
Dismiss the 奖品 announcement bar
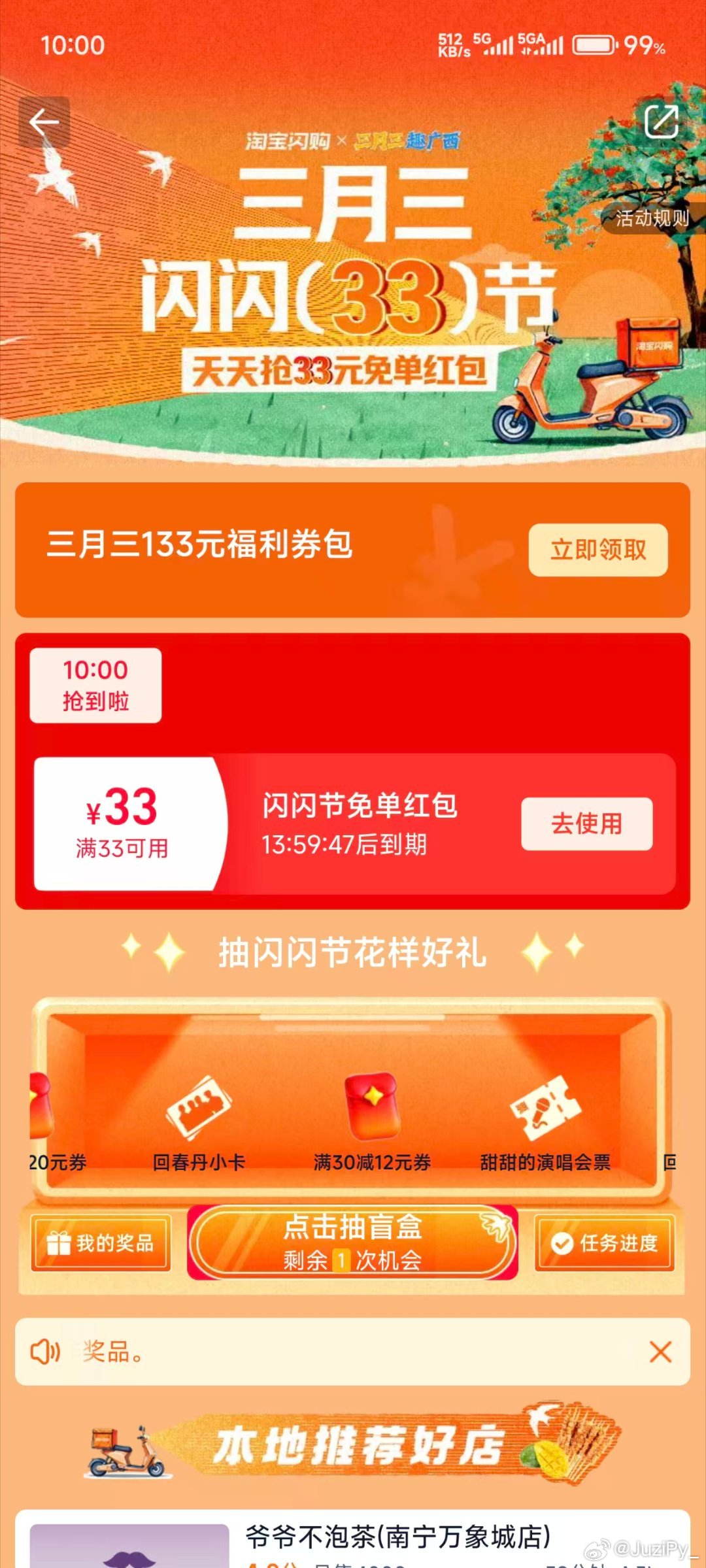pyautogui.click(x=660, y=1352)
